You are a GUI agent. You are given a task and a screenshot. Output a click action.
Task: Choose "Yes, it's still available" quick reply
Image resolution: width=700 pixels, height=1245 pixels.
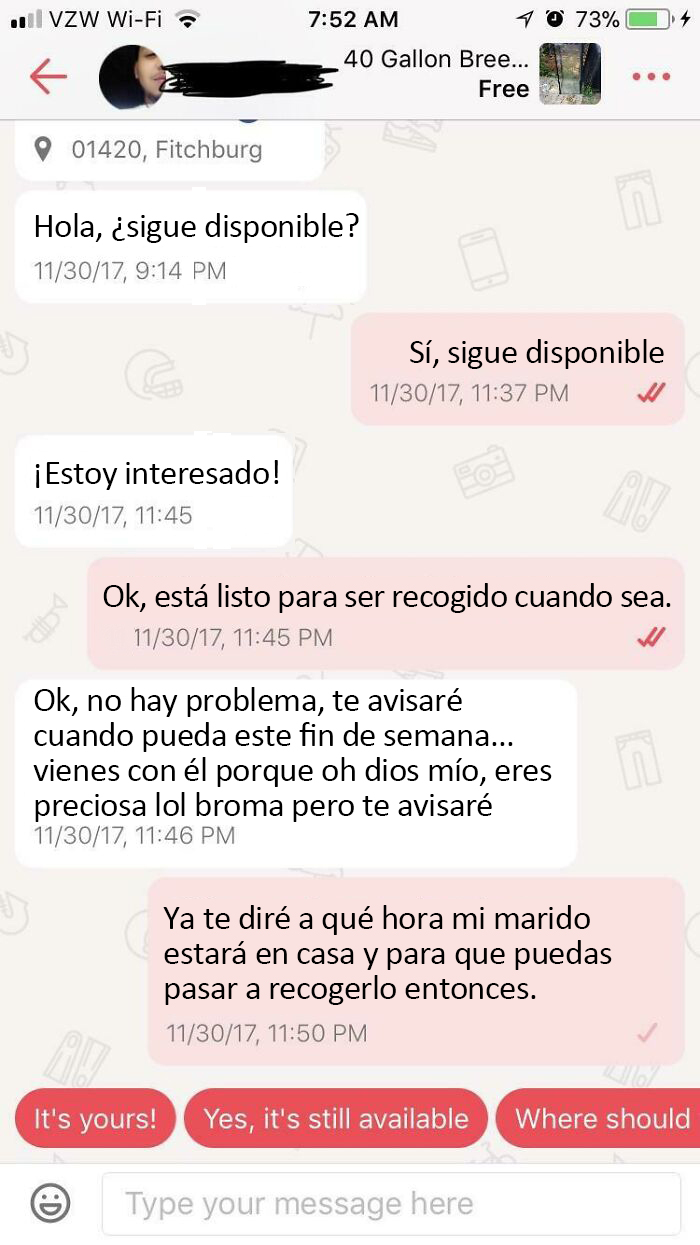pos(335,1118)
